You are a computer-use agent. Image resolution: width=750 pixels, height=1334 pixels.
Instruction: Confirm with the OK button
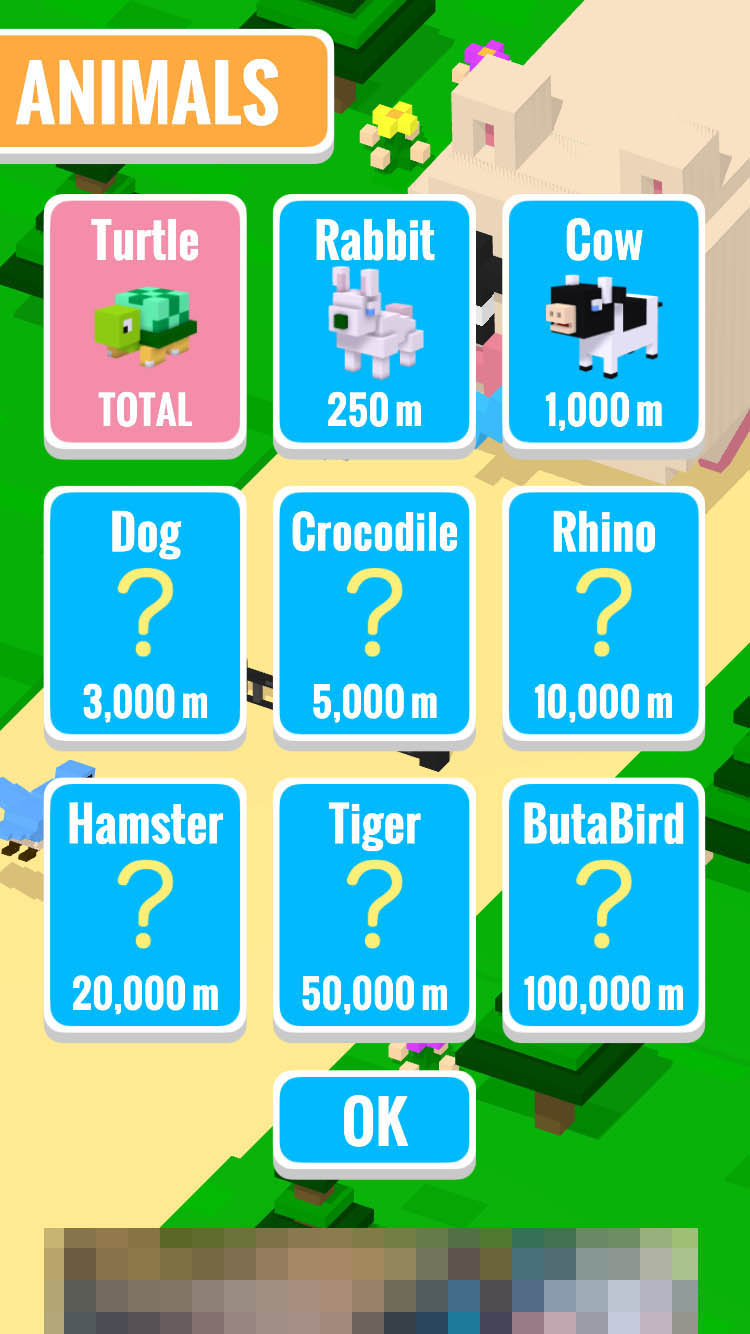pyautogui.click(x=374, y=1122)
